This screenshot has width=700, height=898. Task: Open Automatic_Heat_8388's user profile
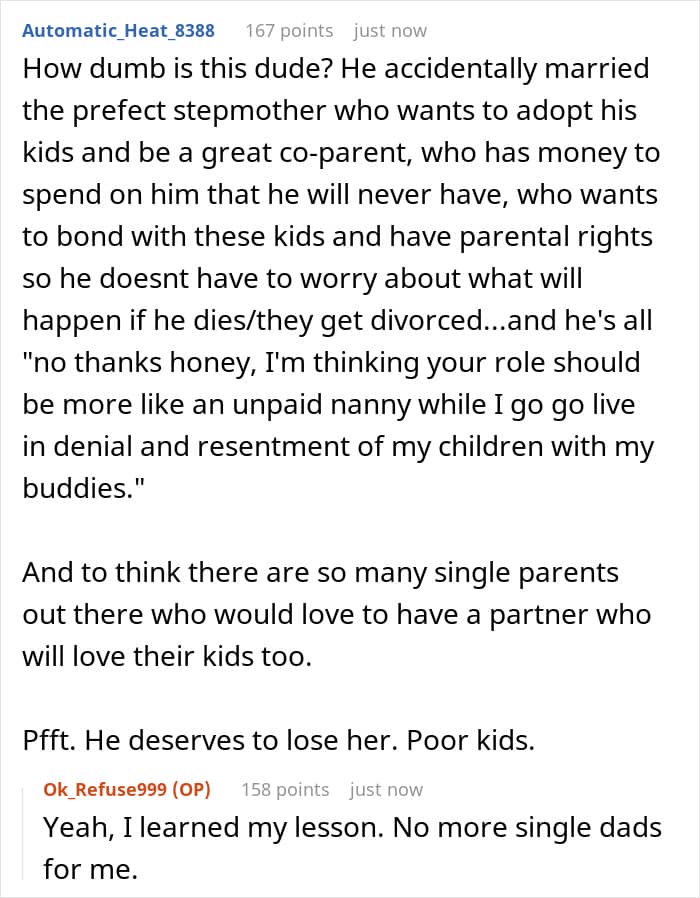pos(118,30)
